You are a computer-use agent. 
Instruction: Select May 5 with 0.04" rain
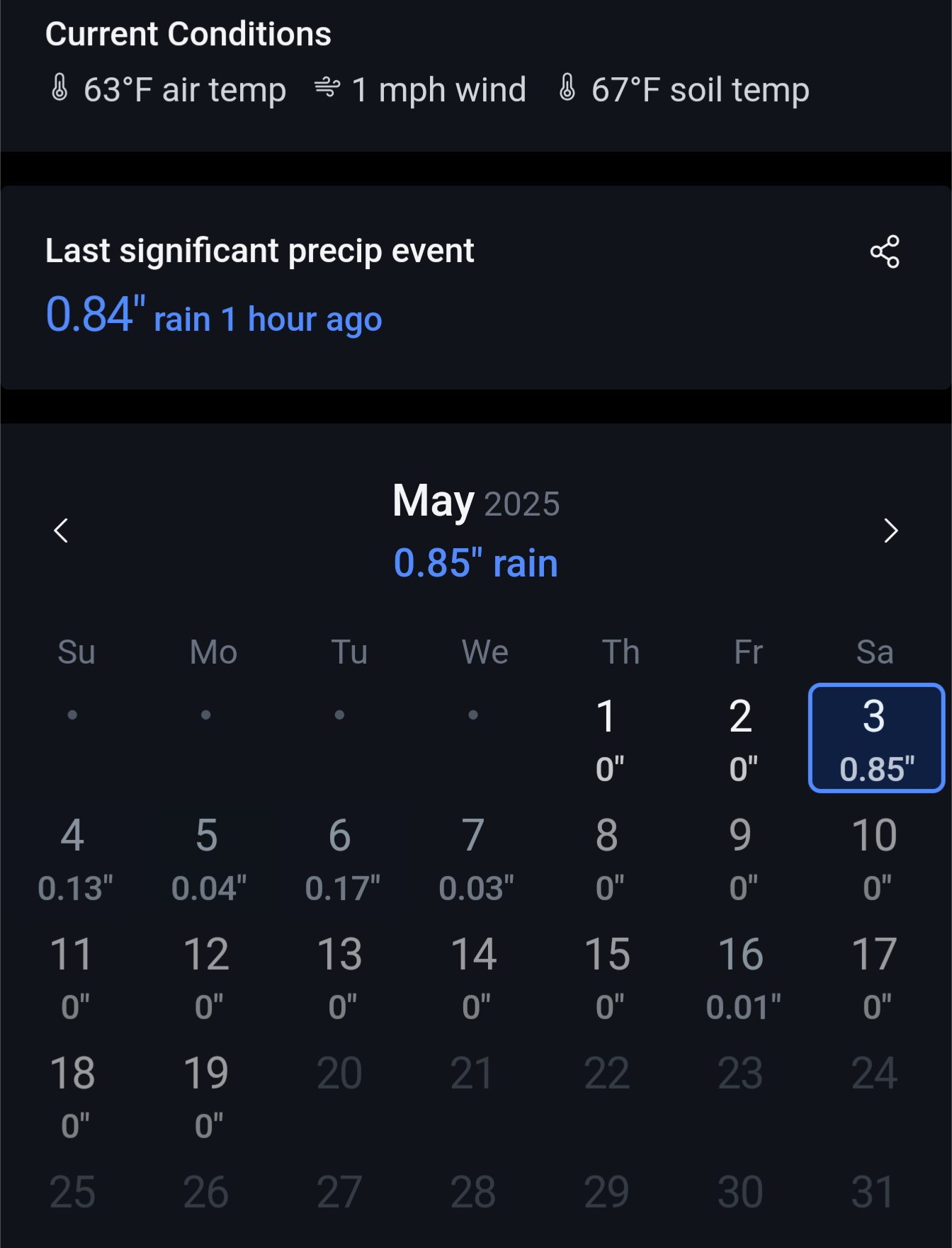(208, 857)
